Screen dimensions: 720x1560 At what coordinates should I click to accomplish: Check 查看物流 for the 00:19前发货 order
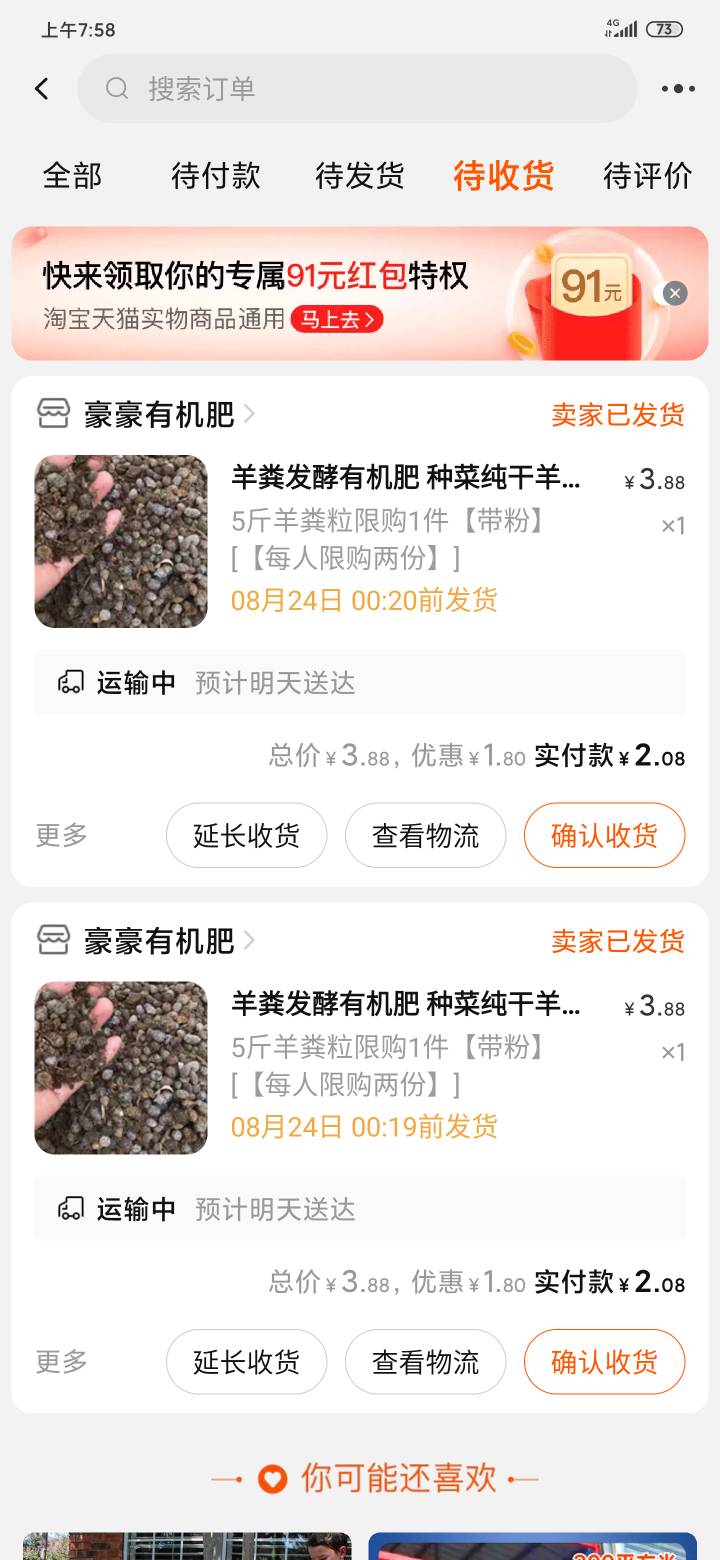click(425, 1362)
